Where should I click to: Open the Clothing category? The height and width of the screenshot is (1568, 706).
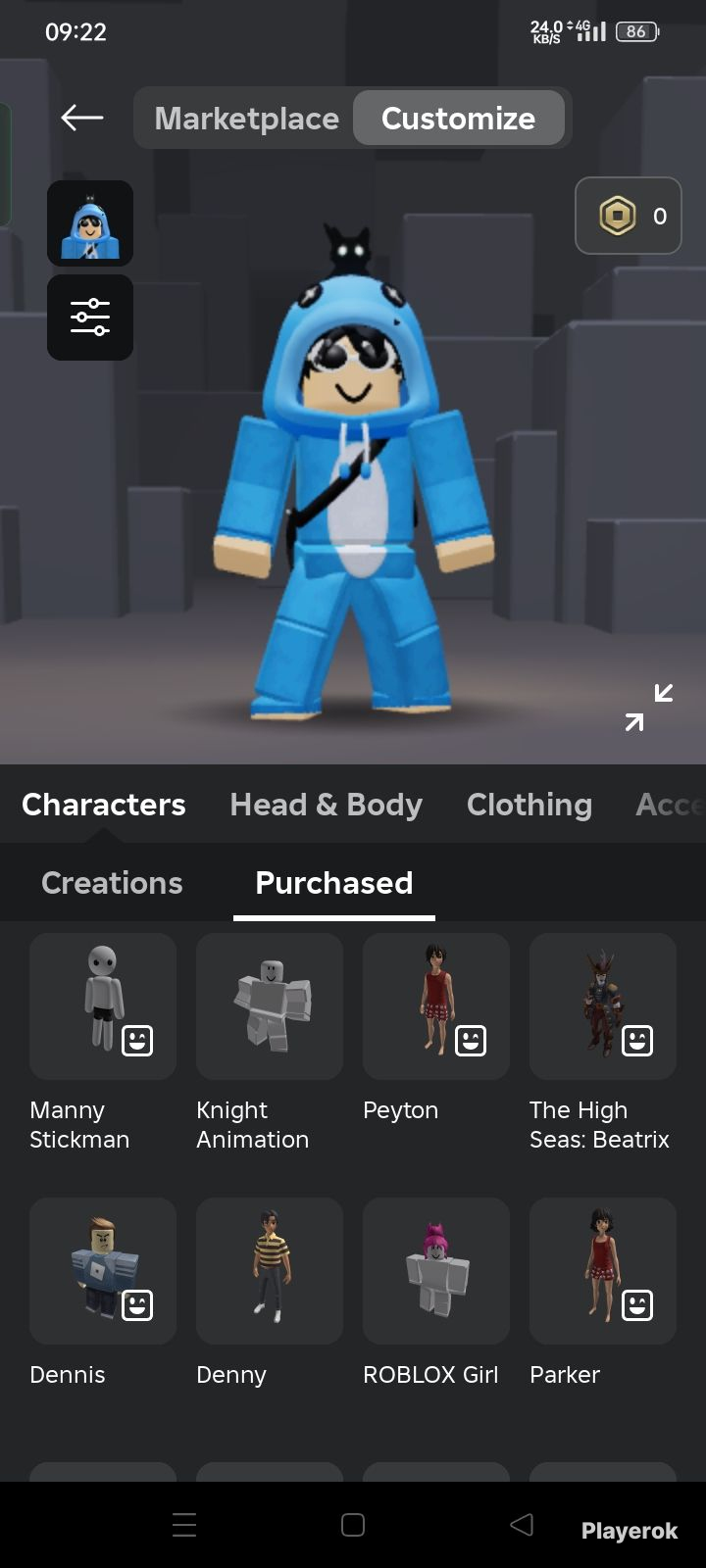[x=529, y=805]
